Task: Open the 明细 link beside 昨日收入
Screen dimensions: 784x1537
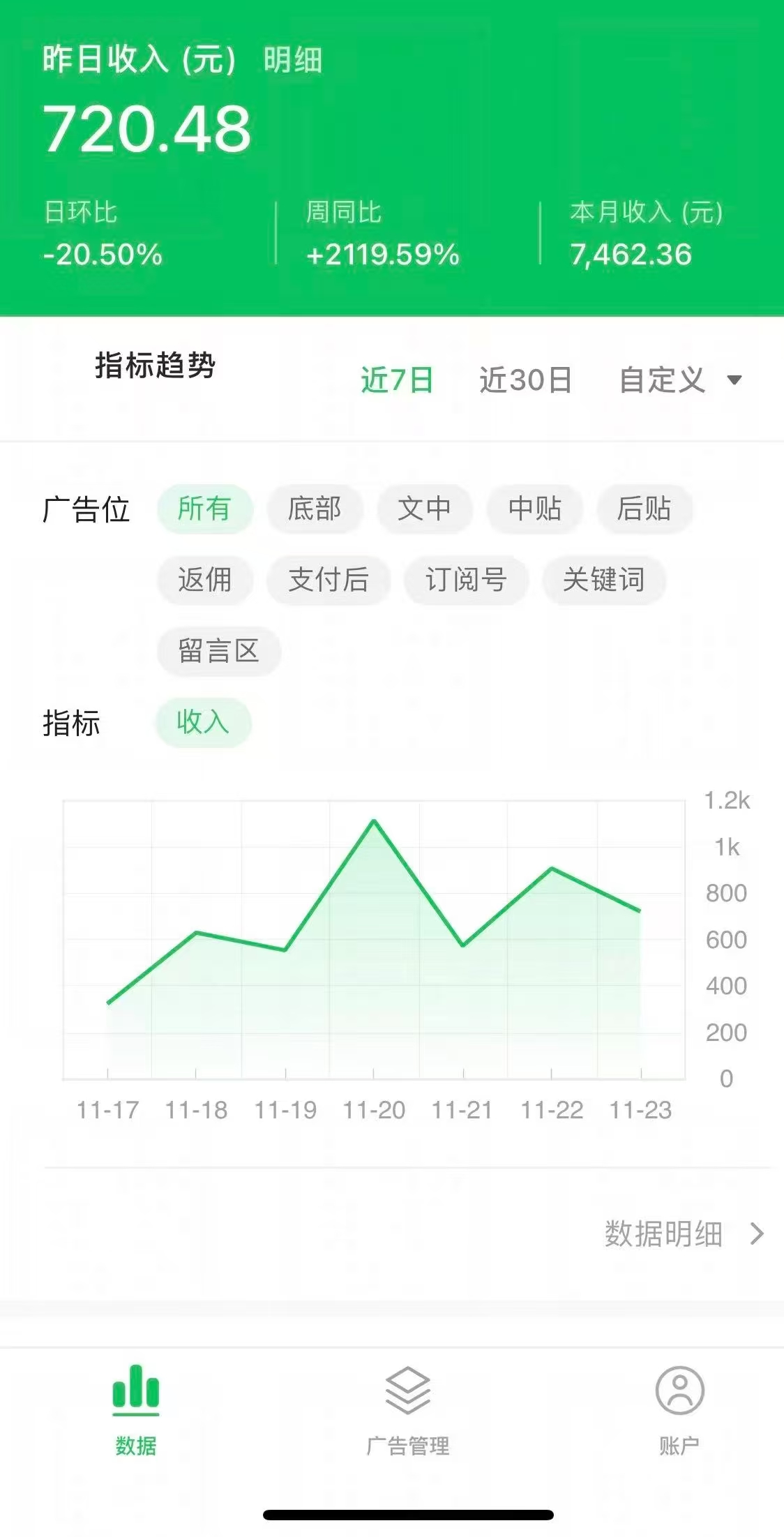Action: pos(293,61)
